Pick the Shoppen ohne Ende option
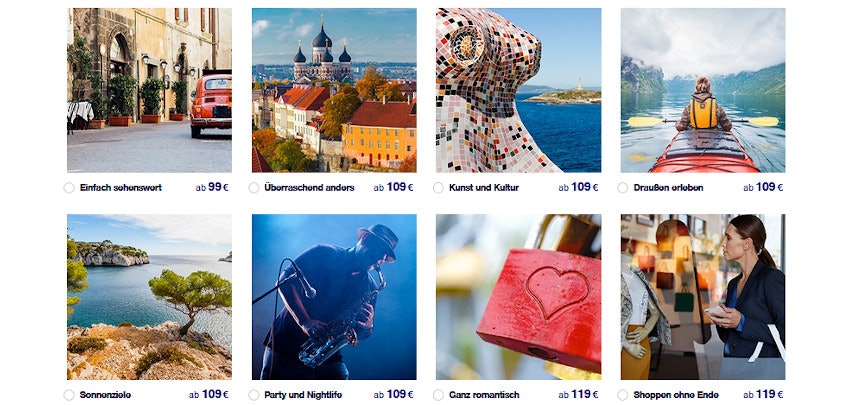Viewport: 850px width, 405px height. [x=623, y=395]
